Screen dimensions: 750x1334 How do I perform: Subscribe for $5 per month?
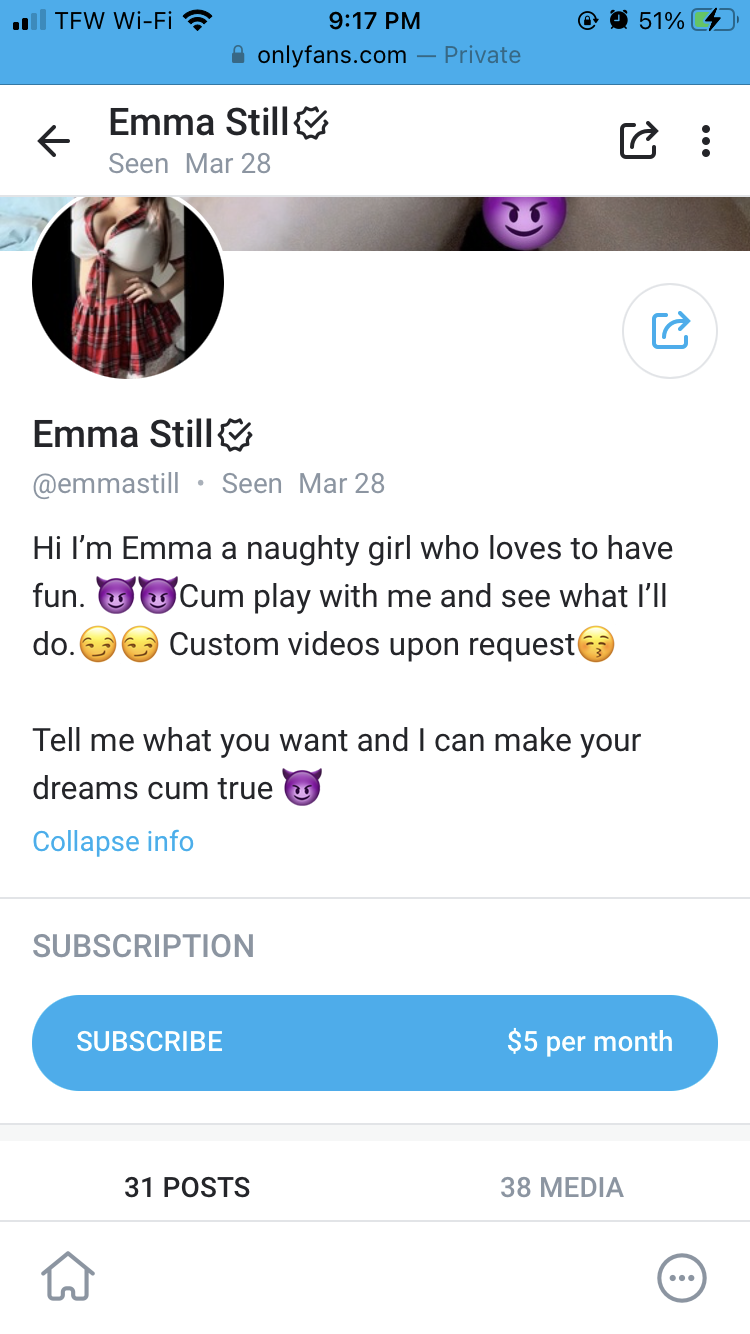375,1042
